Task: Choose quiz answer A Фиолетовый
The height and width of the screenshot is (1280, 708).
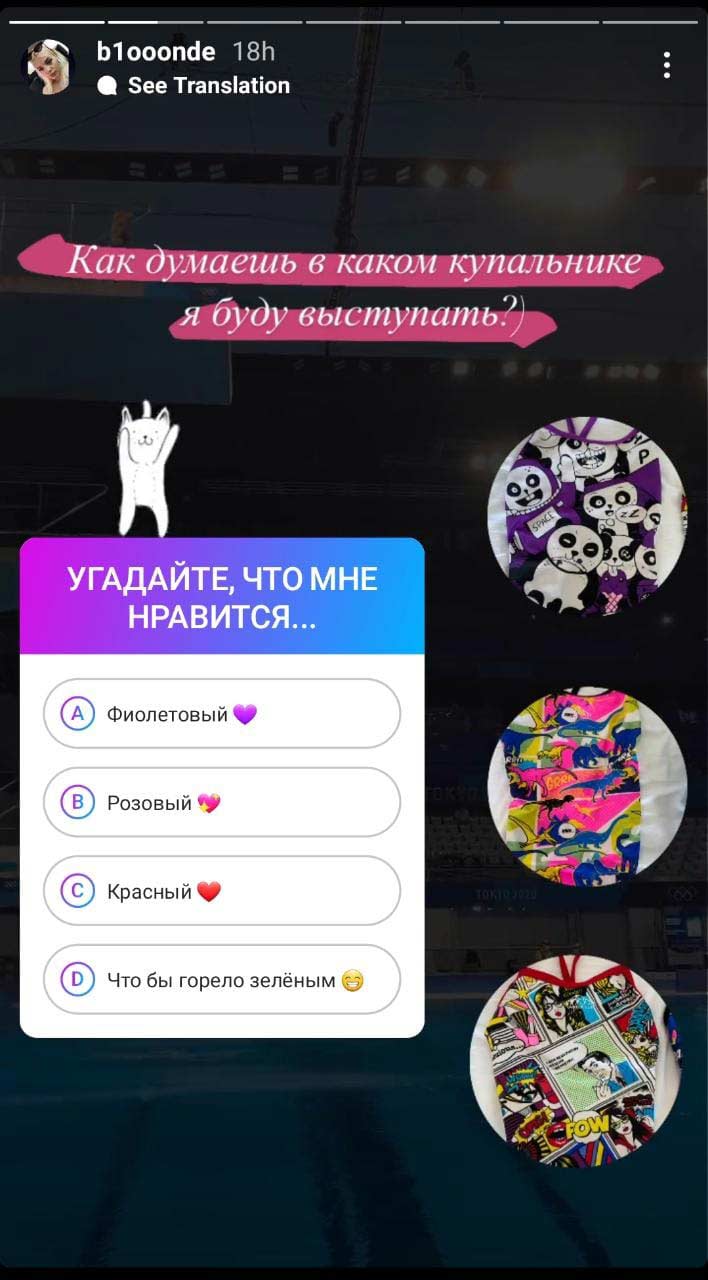Action: click(x=222, y=714)
